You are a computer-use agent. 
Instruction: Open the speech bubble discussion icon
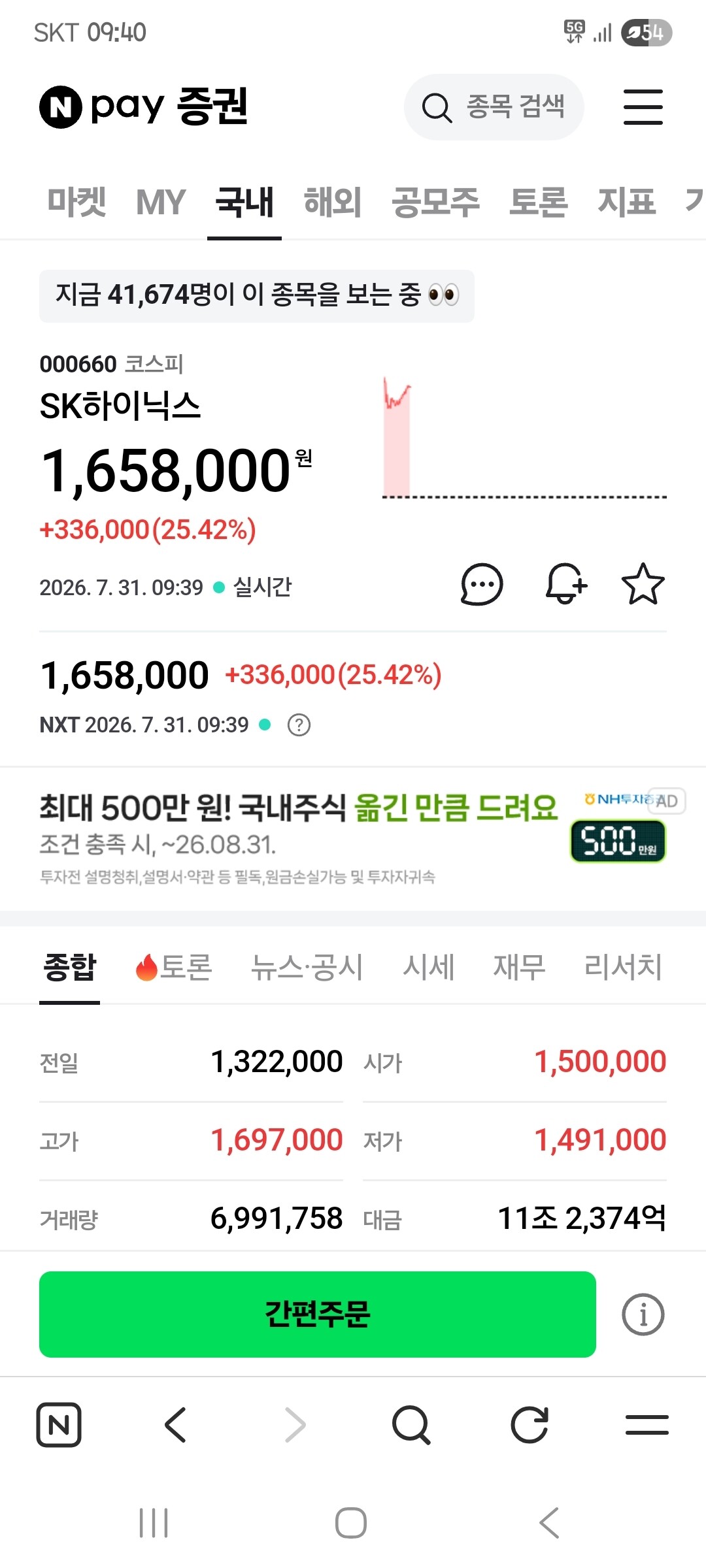[x=482, y=584]
